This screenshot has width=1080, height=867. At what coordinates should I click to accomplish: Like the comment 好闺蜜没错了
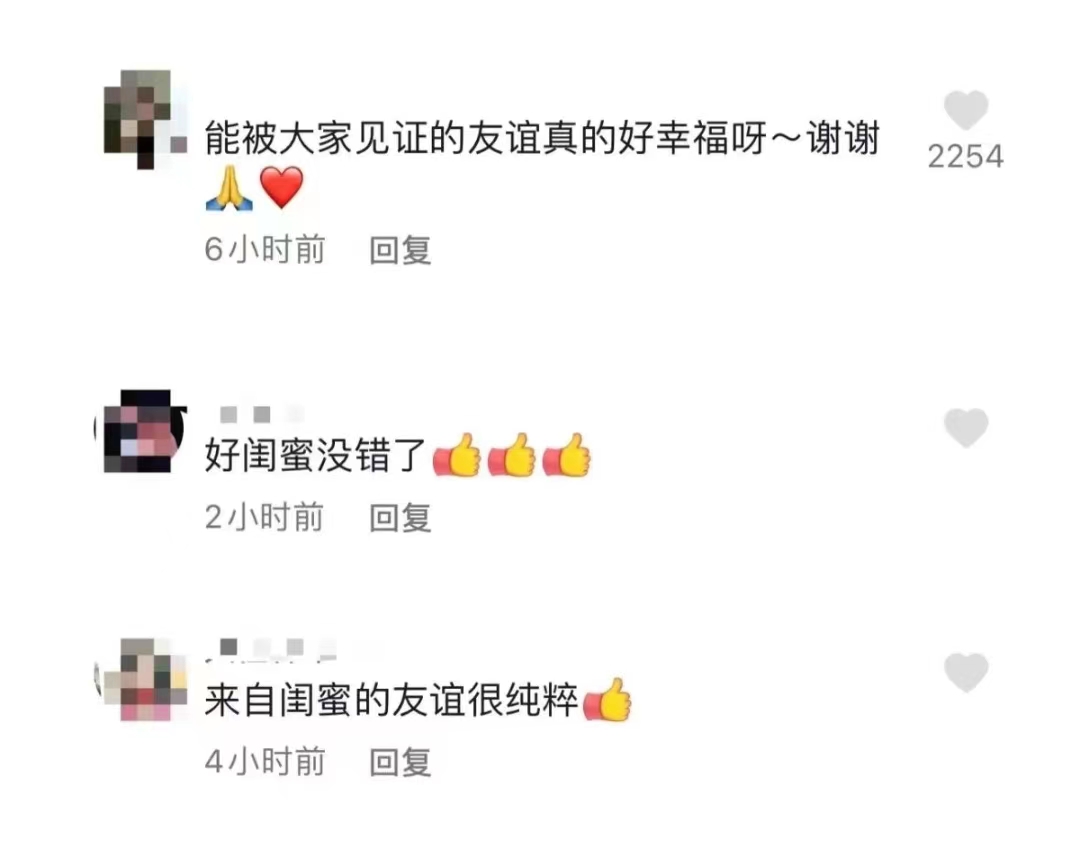[x=966, y=428]
